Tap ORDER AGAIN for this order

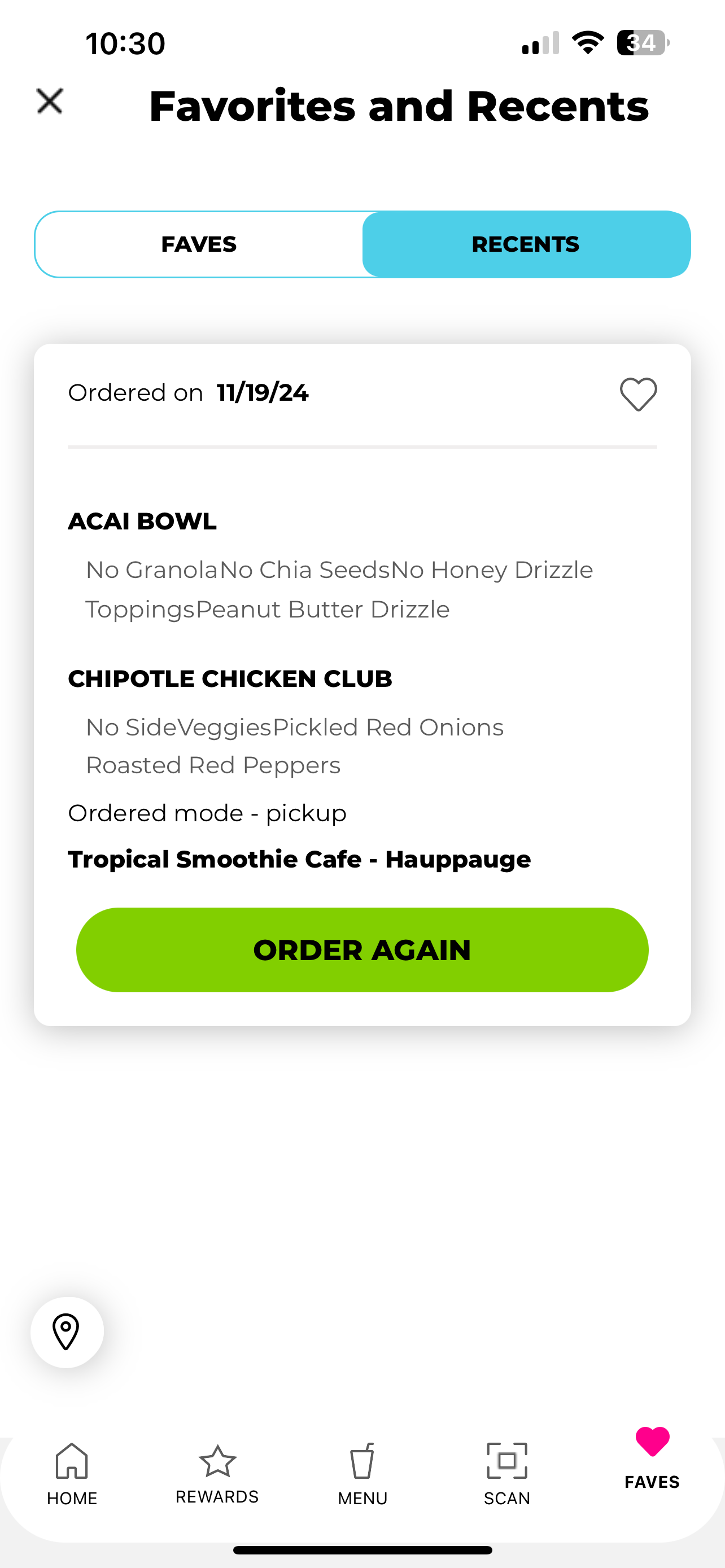362,949
